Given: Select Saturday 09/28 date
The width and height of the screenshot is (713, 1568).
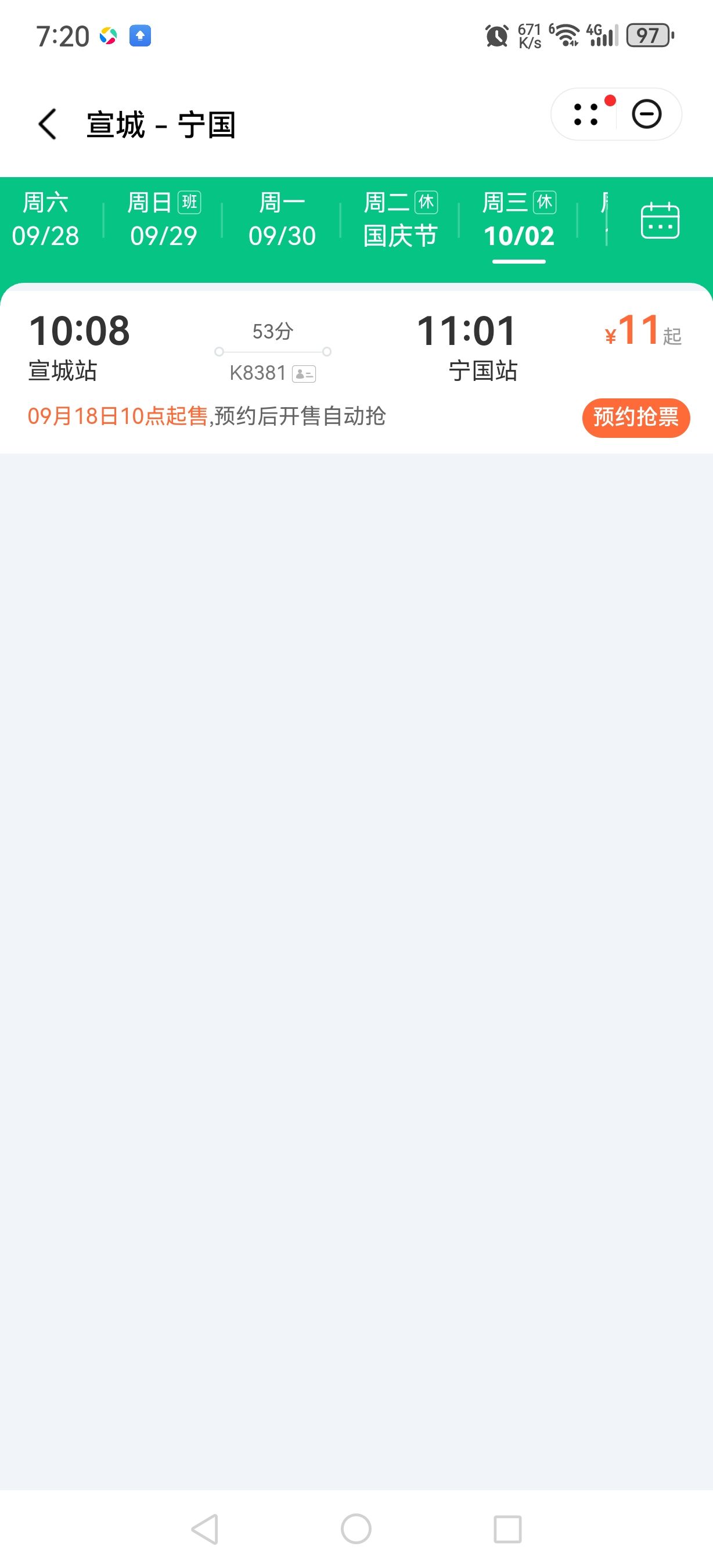Looking at the screenshot, I should (x=46, y=220).
